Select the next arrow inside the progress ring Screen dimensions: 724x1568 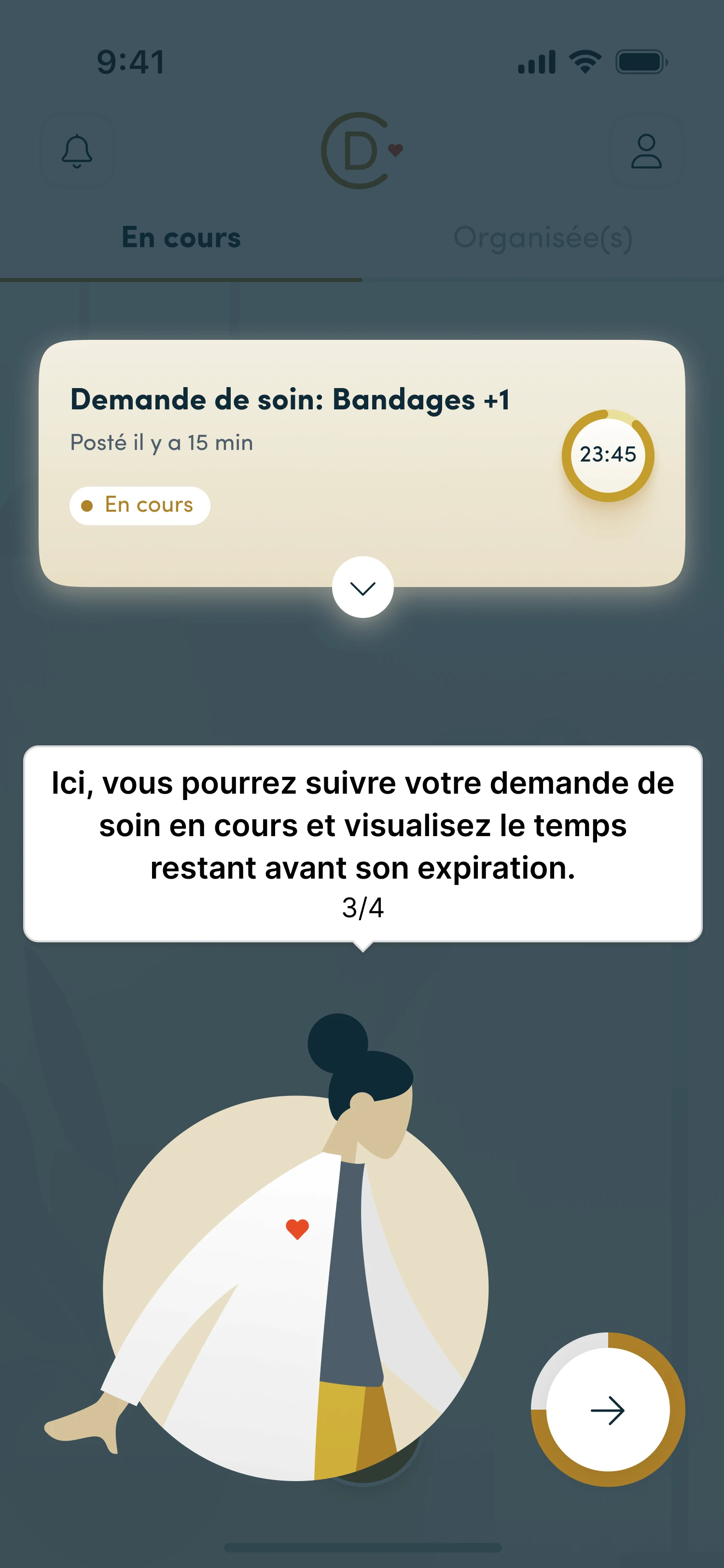click(x=609, y=1412)
